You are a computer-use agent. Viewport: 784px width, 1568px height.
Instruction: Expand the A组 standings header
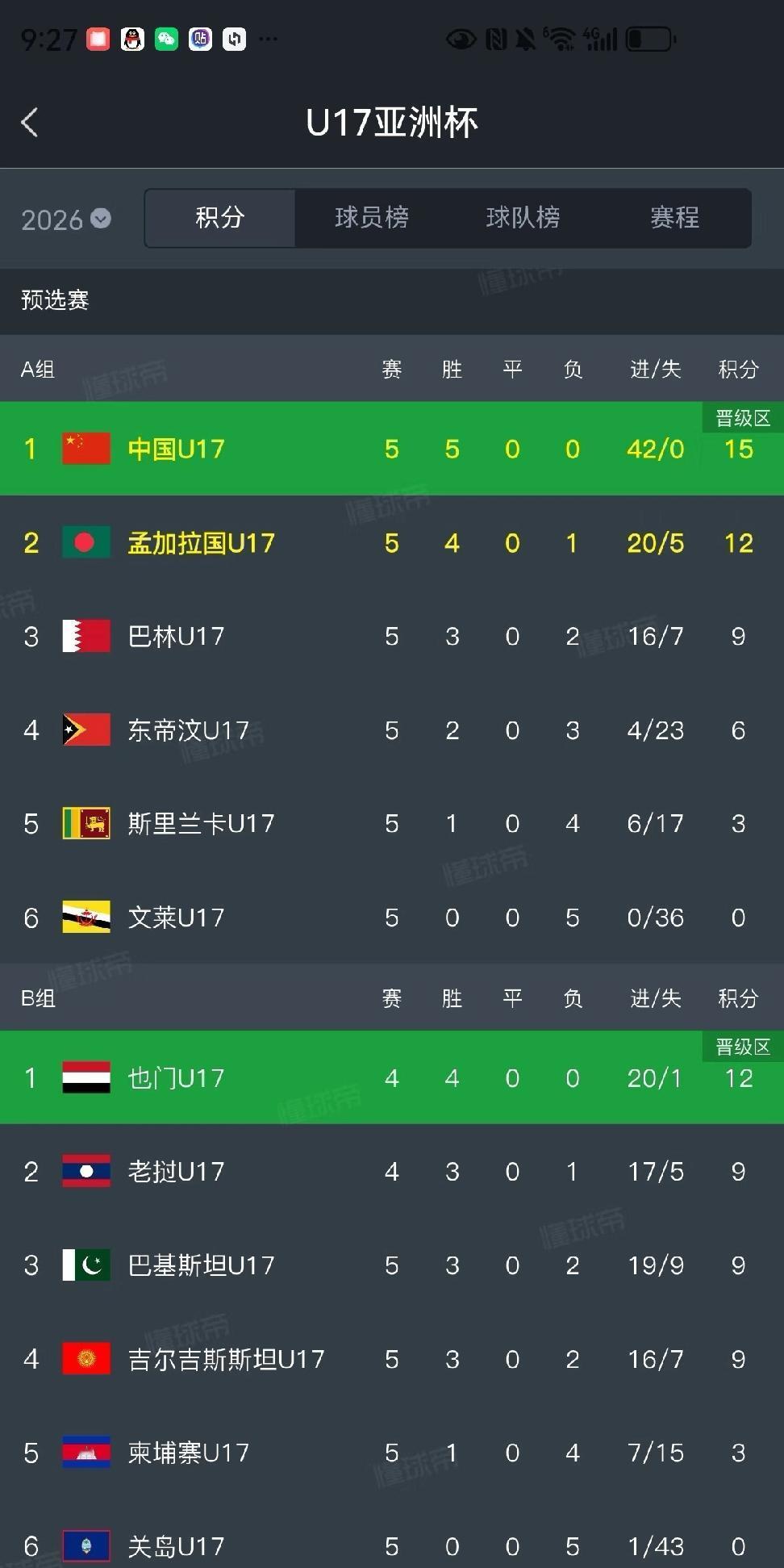pyautogui.click(x=36, y=370)
